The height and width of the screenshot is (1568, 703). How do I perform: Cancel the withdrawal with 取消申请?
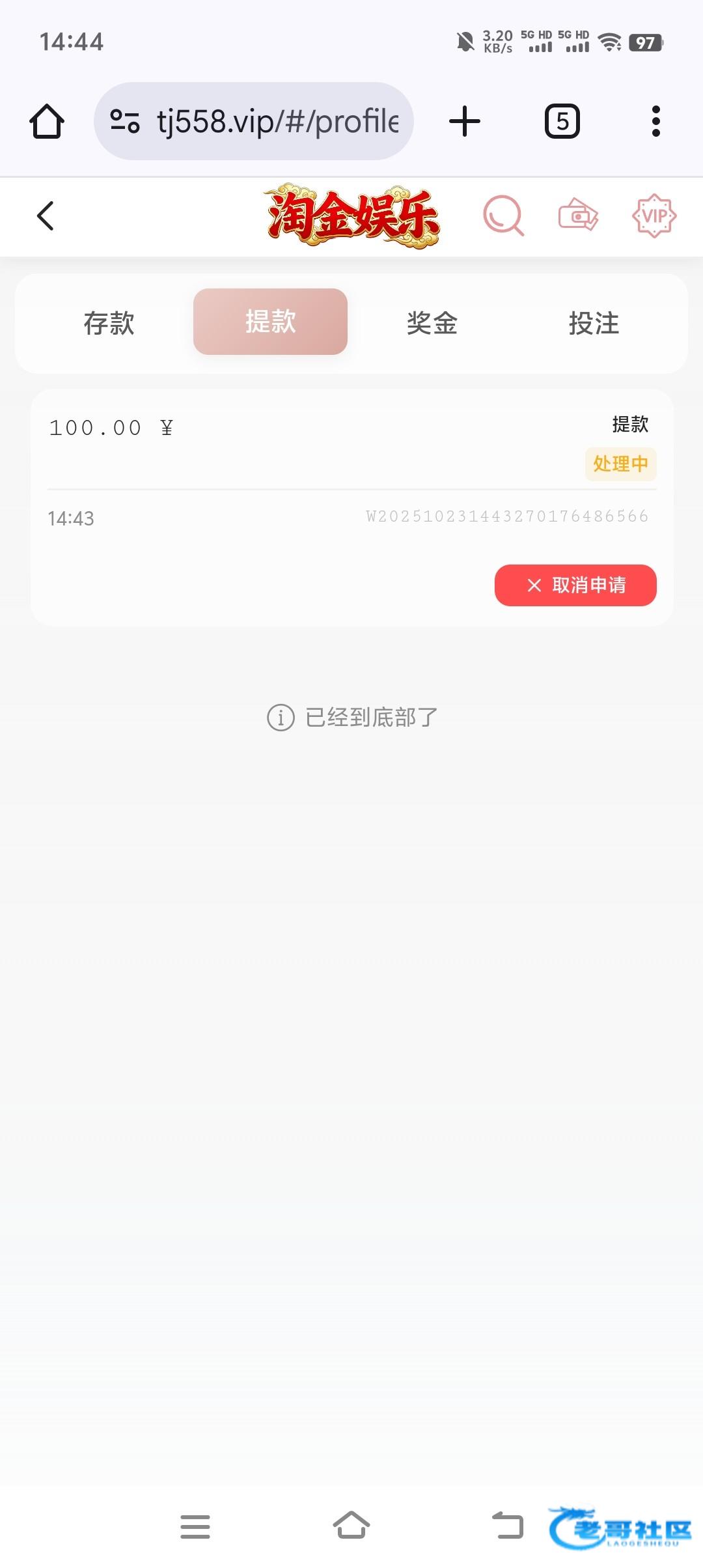click(x=575, y=585)
